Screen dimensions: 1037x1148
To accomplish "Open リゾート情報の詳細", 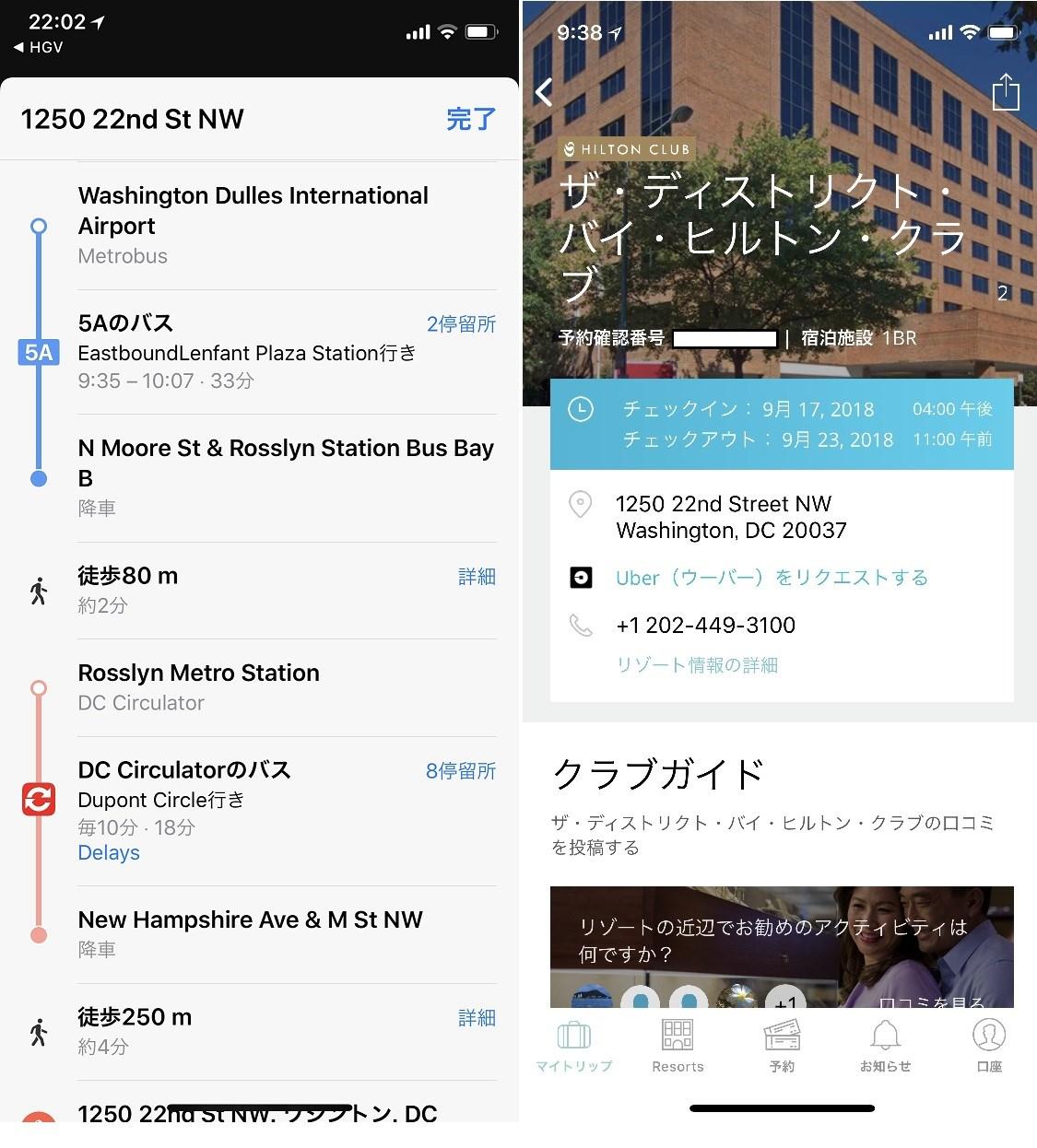I will pyautogui.click(x=697, y=664).
